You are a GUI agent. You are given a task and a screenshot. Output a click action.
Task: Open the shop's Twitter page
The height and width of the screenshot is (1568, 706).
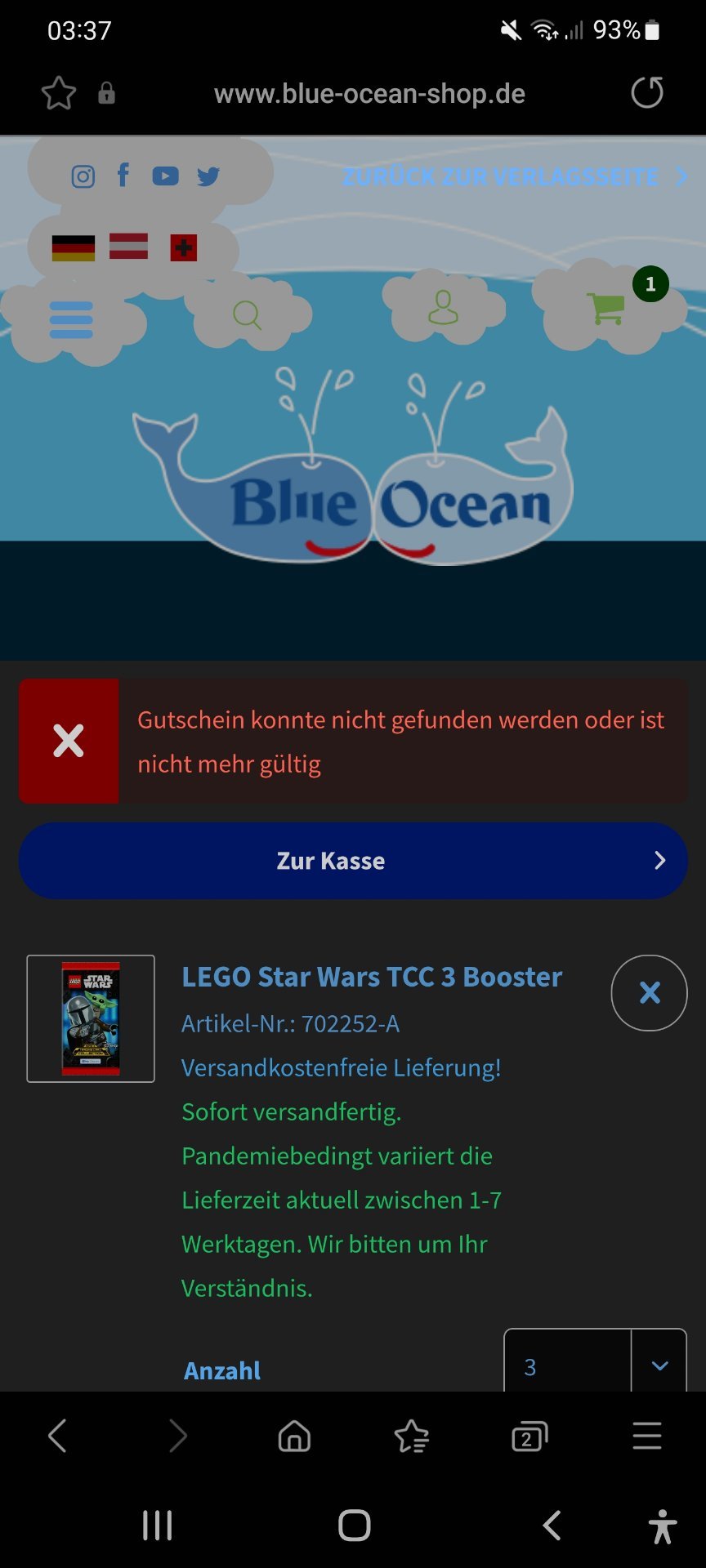click(x=208, y=176)
